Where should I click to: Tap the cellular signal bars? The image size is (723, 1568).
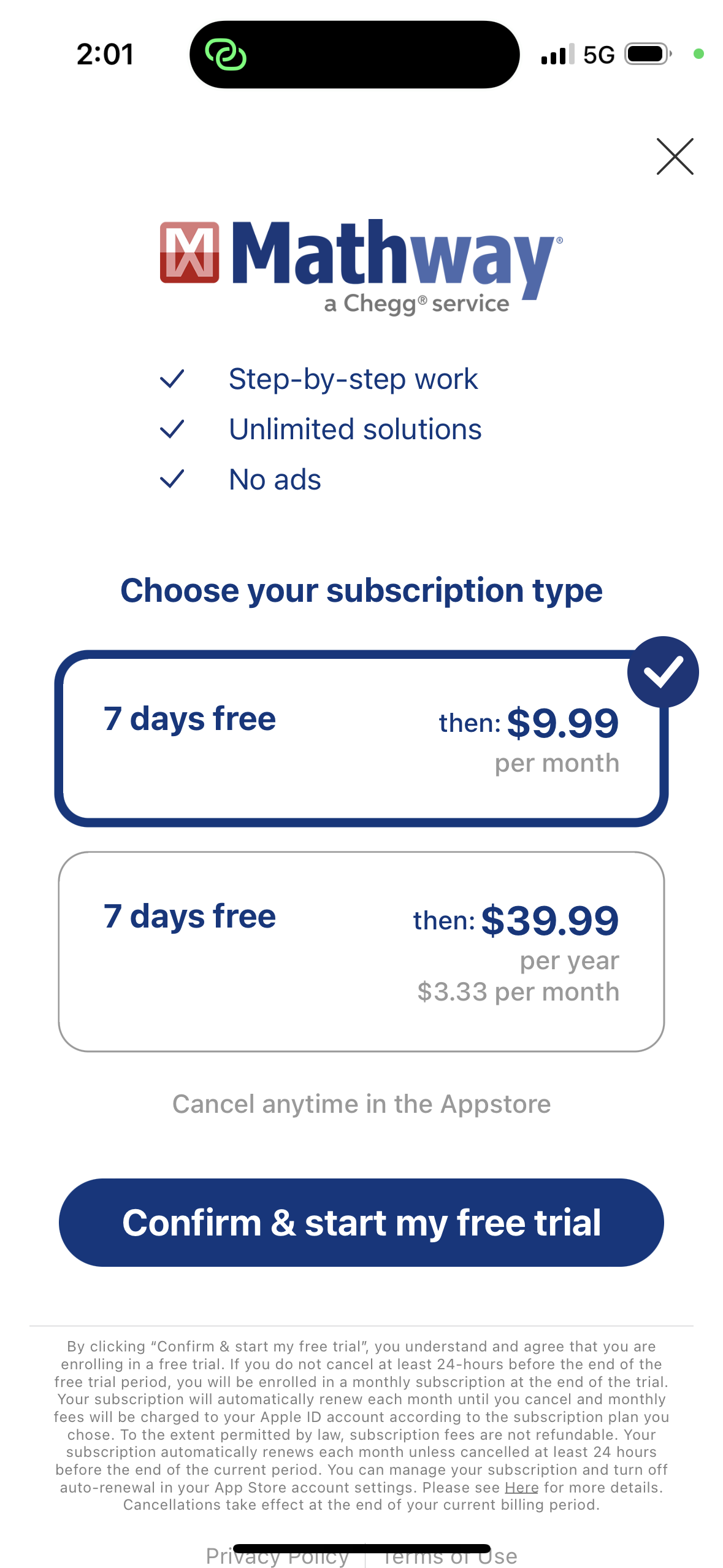(557, 54)
